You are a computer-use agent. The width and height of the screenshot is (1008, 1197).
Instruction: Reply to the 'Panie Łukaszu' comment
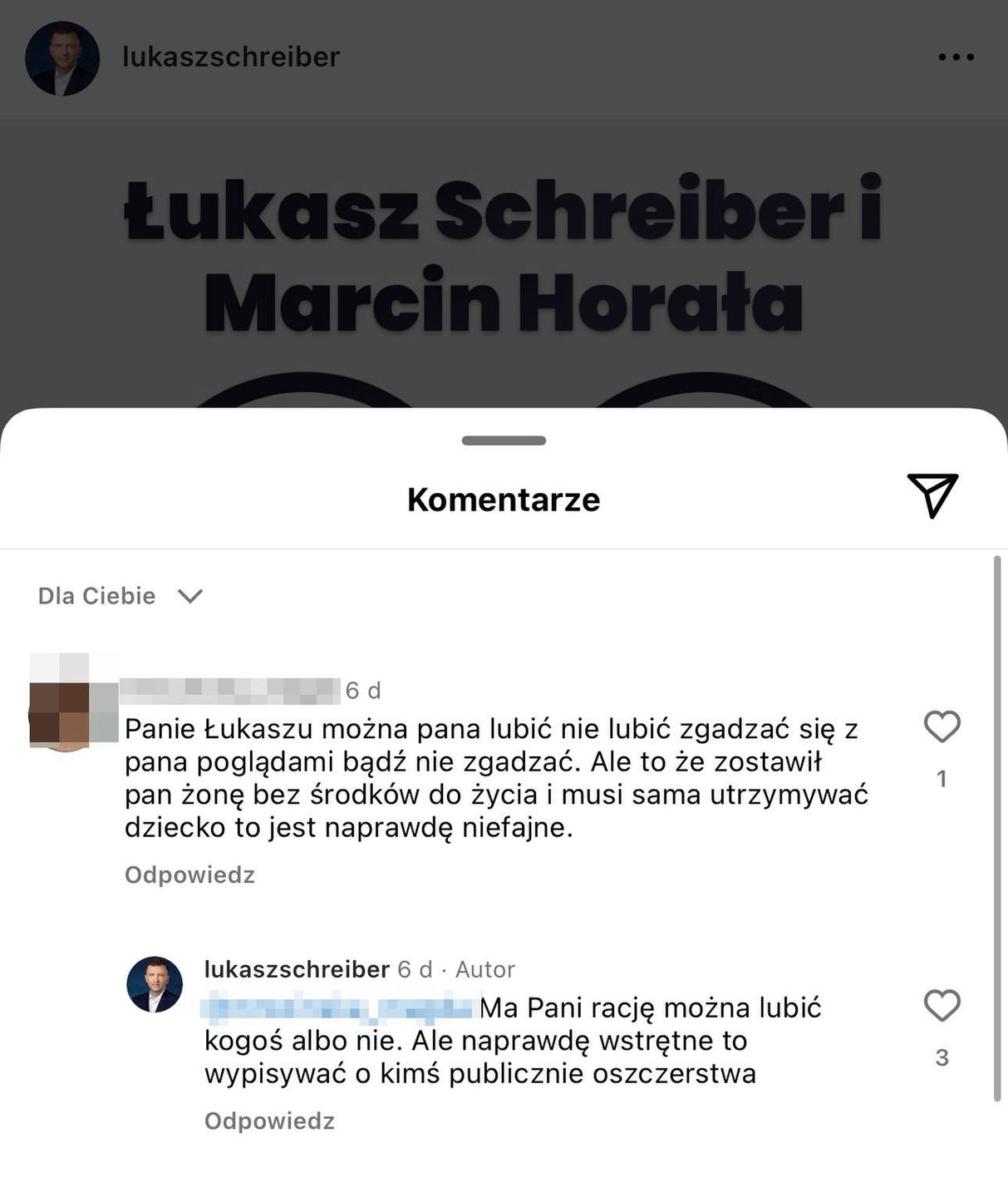189,874
